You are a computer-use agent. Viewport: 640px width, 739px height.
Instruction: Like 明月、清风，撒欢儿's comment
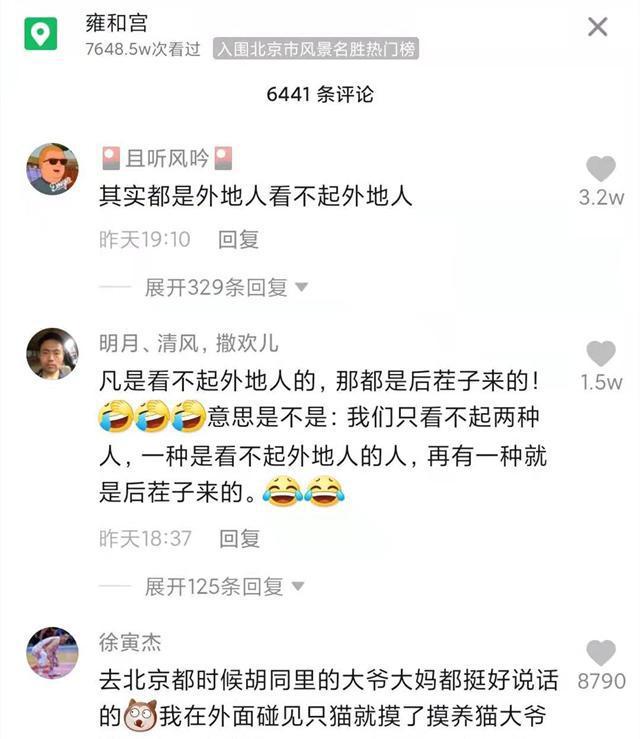600,353
